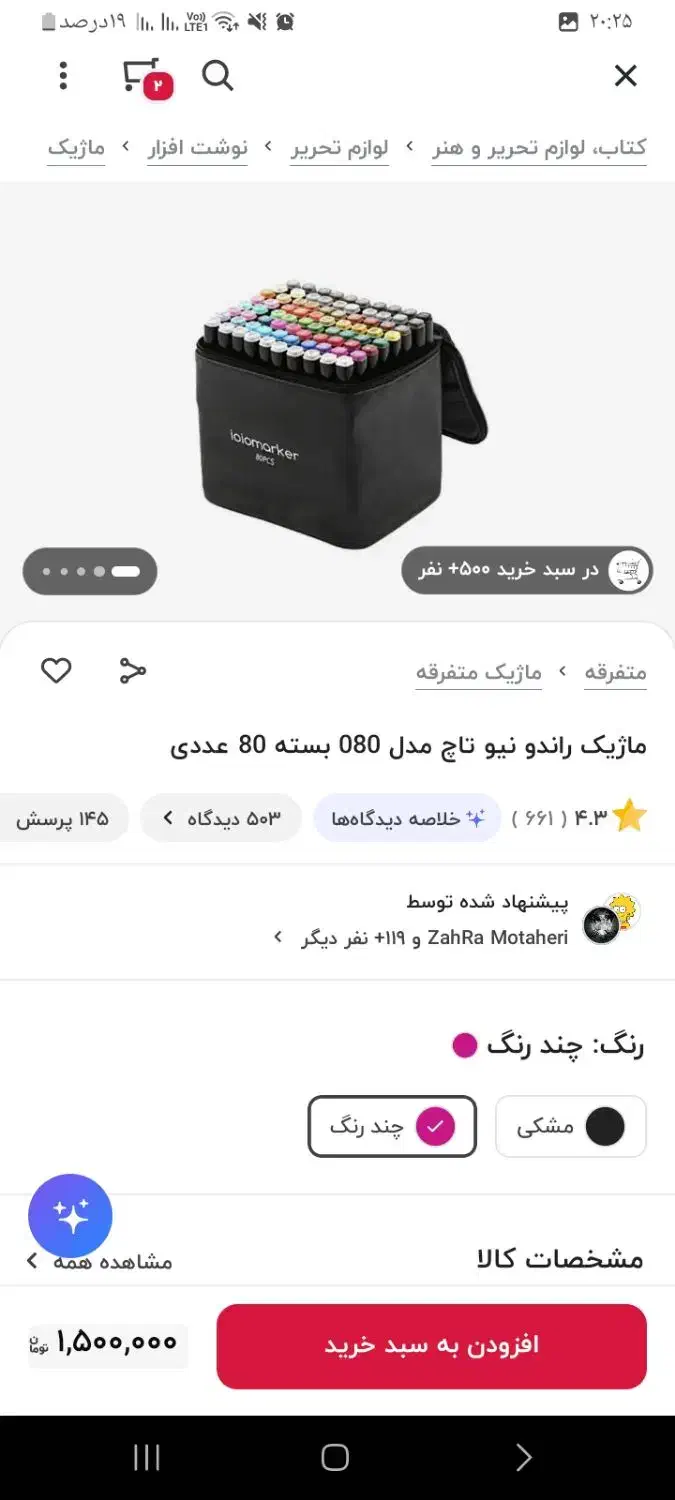Viewport: 675px width, 1500px height.
Task: Share this product
Action: tap(132, 671)
